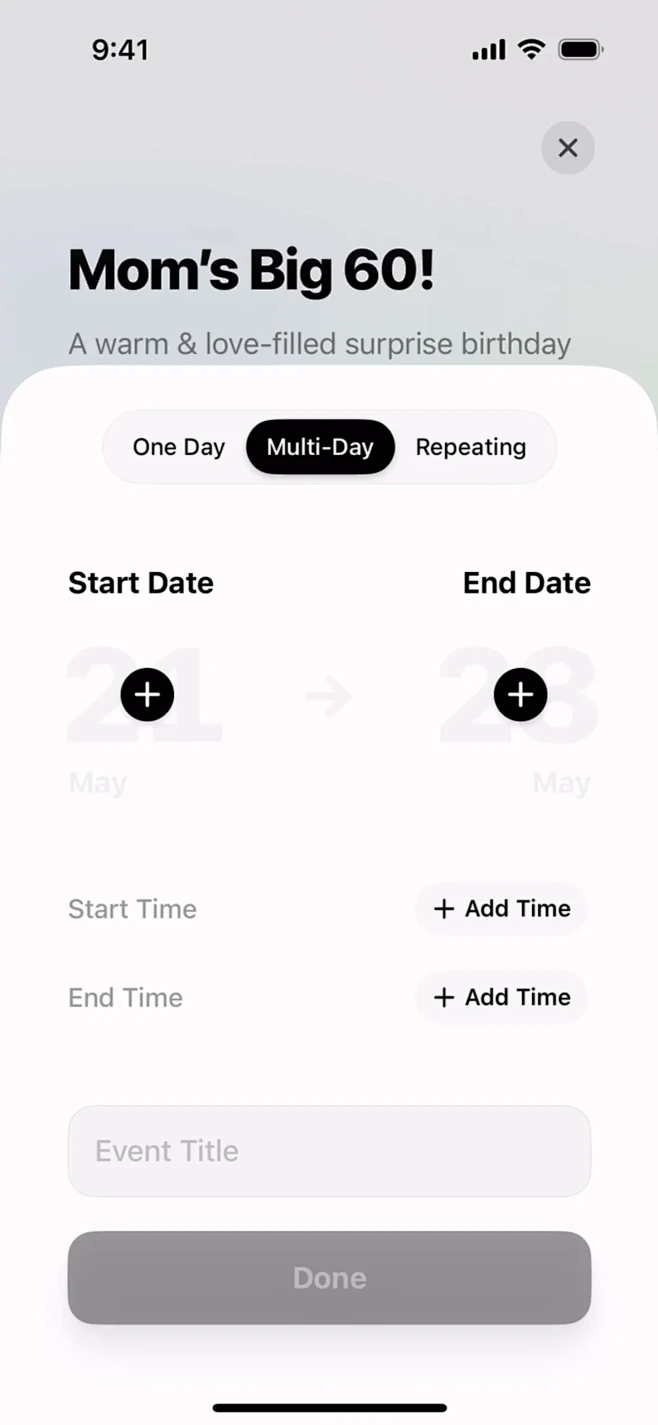
Task: Add an end date with the plus
Action: (x=520, y=695)
